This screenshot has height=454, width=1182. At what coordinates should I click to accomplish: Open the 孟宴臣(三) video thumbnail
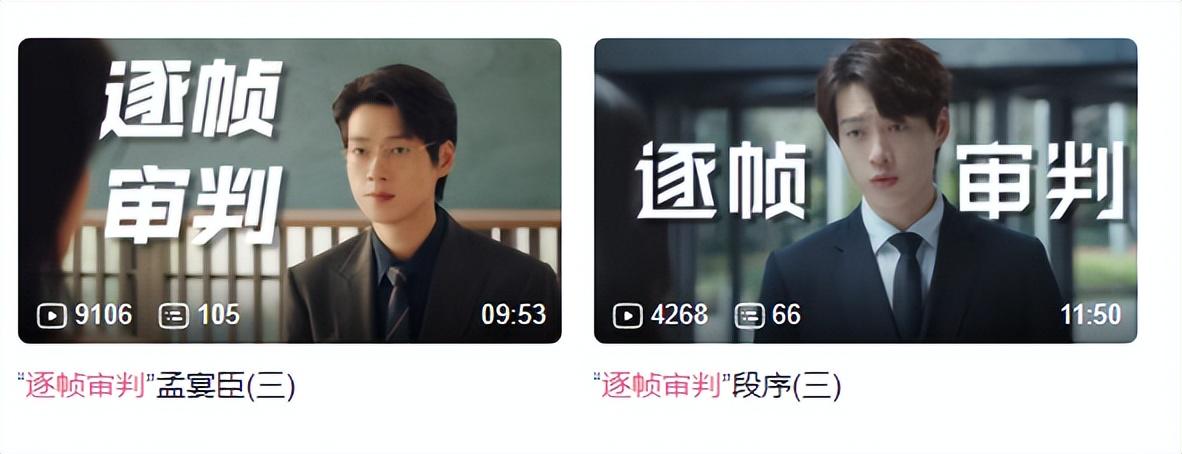(x=289, y=190)
